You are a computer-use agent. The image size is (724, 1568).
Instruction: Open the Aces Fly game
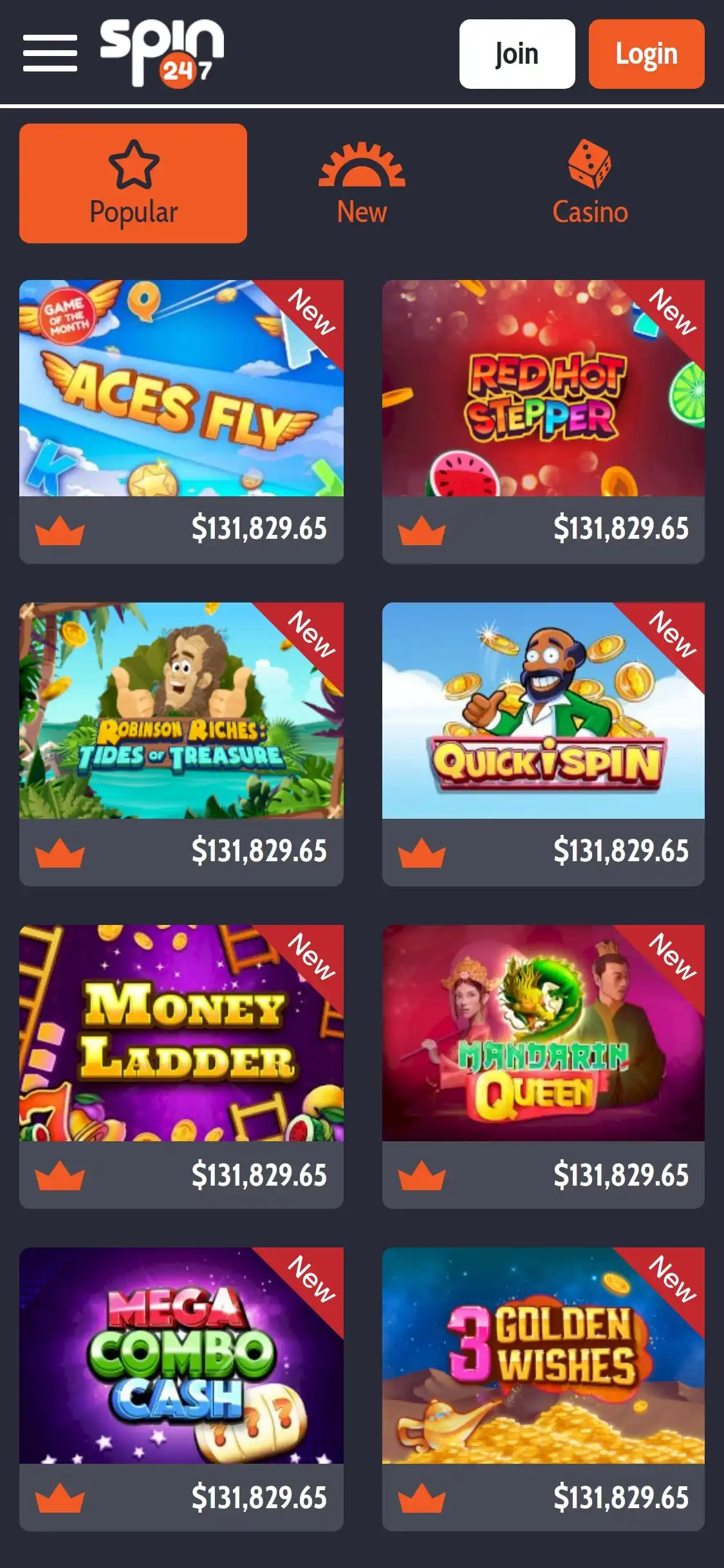coord(181,388)
